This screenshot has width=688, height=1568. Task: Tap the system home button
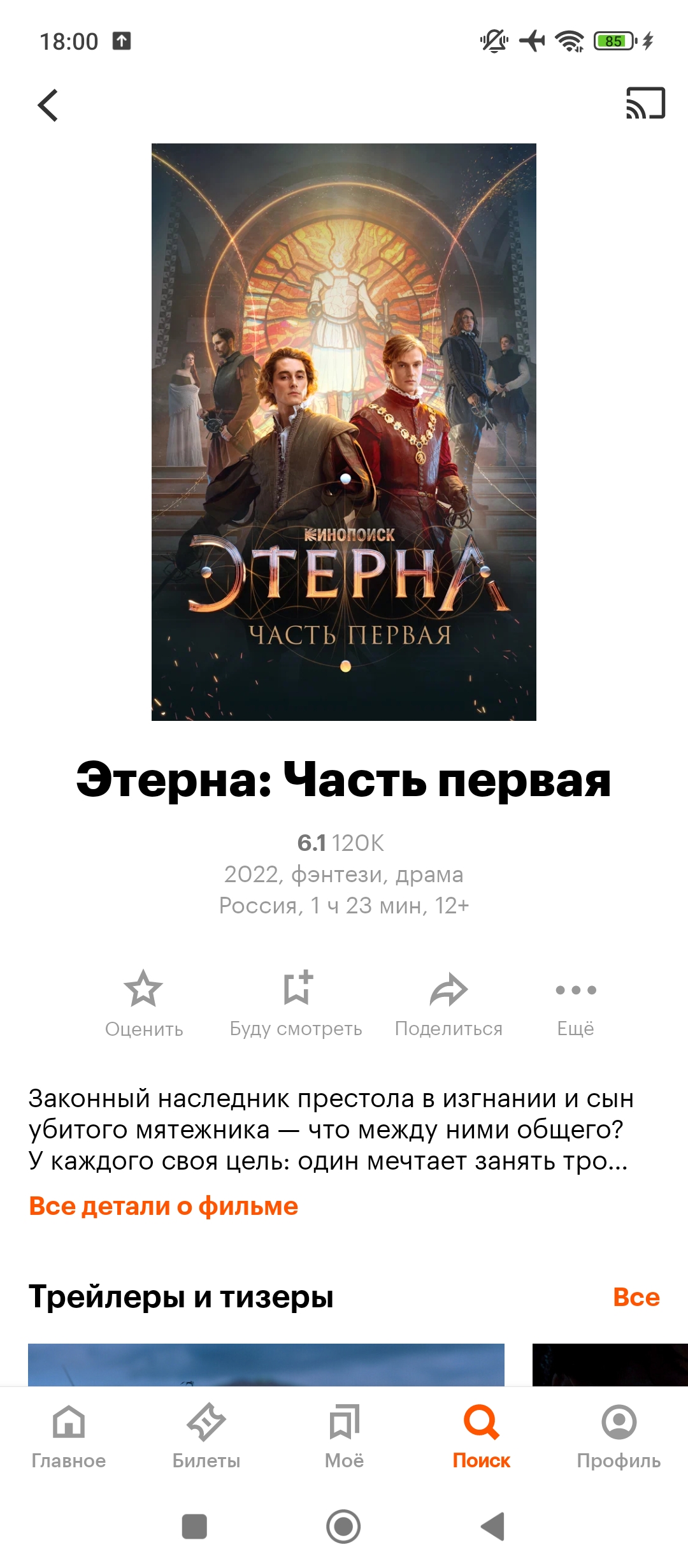[x=343, y=1527]
